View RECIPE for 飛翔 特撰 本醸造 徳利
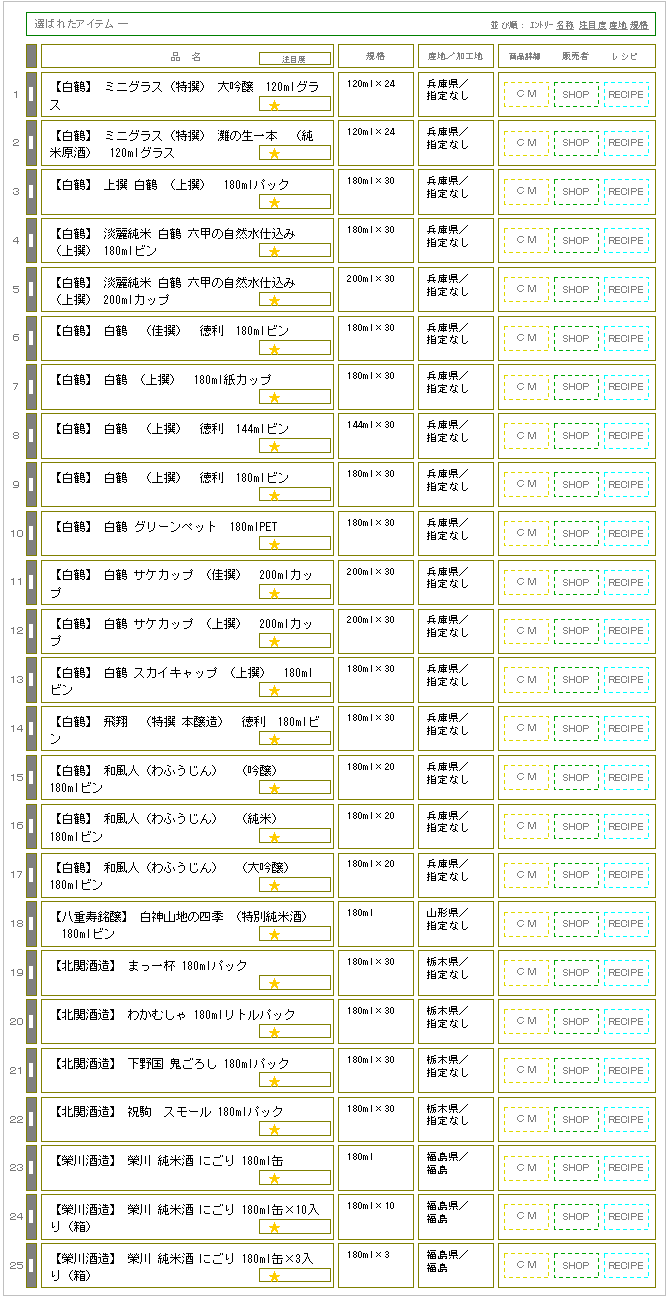Image resolution: width=668 pixels, height=1298 pixels. (626, 729)
